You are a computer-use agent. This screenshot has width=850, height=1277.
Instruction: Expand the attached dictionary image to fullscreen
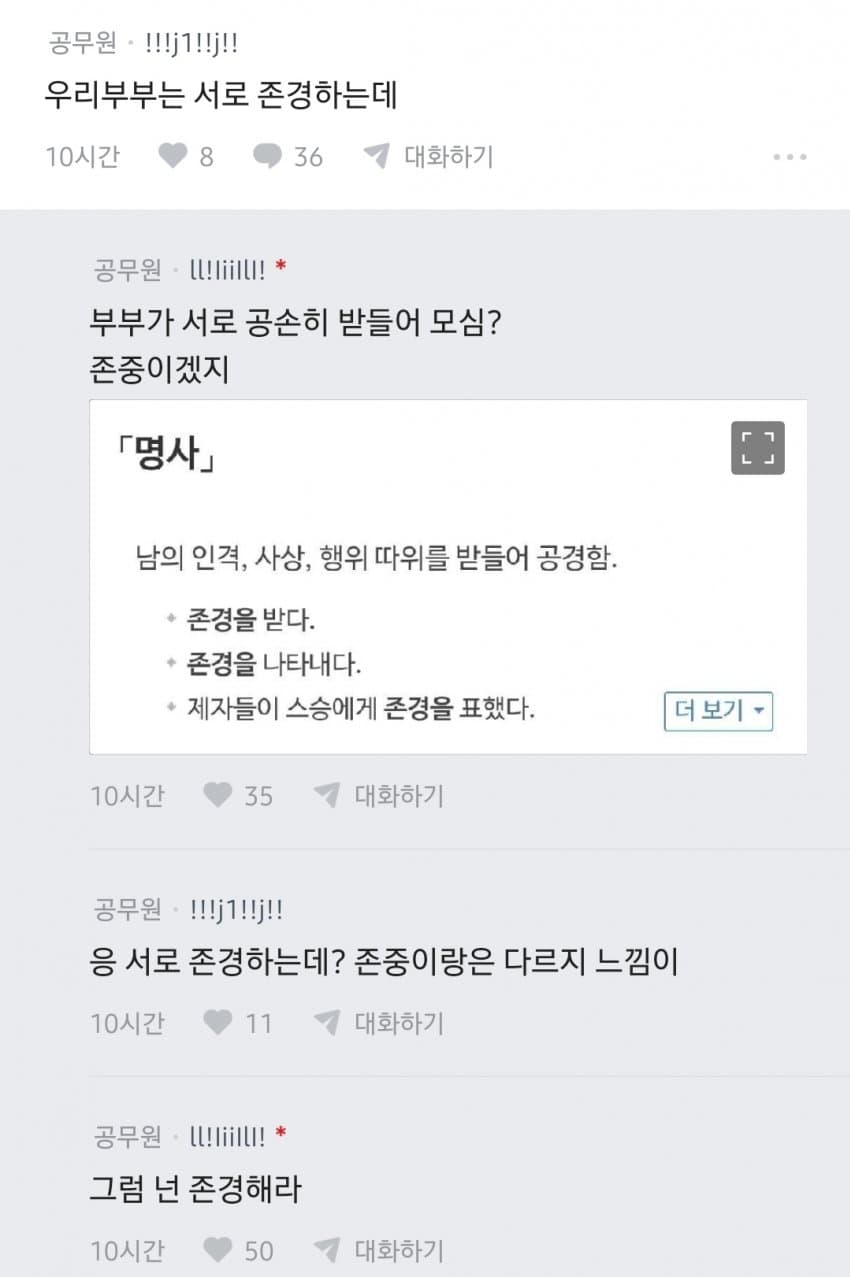(x=757, y=447)
